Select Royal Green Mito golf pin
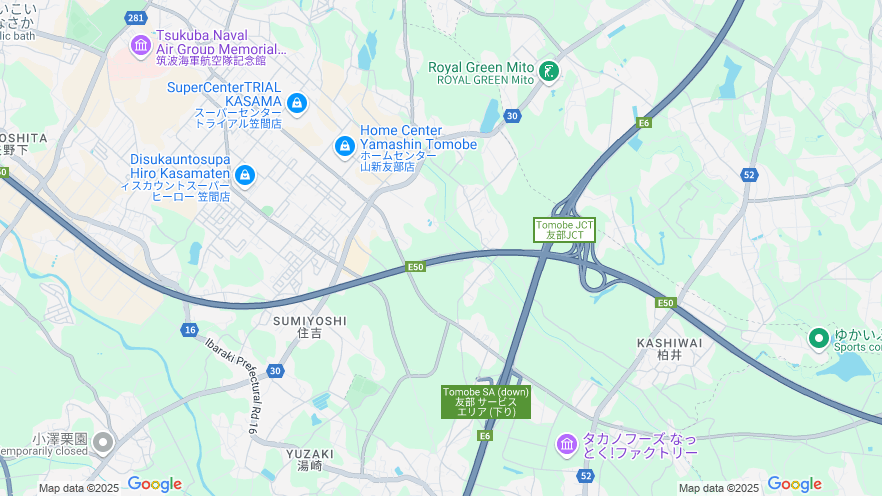This screenshot has width=882, height=496. coord(548,71)
